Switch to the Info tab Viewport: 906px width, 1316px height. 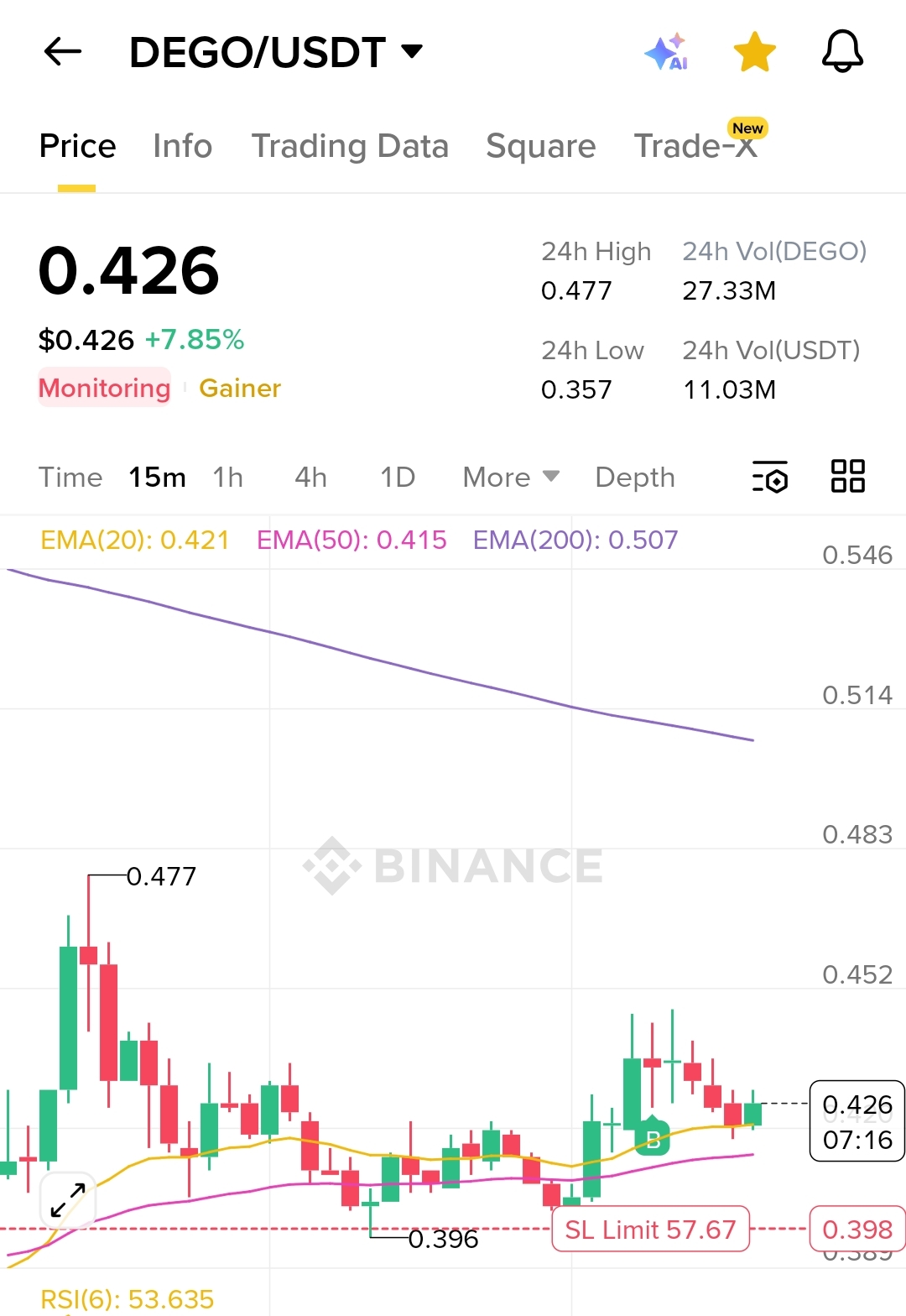coord(182,146)
